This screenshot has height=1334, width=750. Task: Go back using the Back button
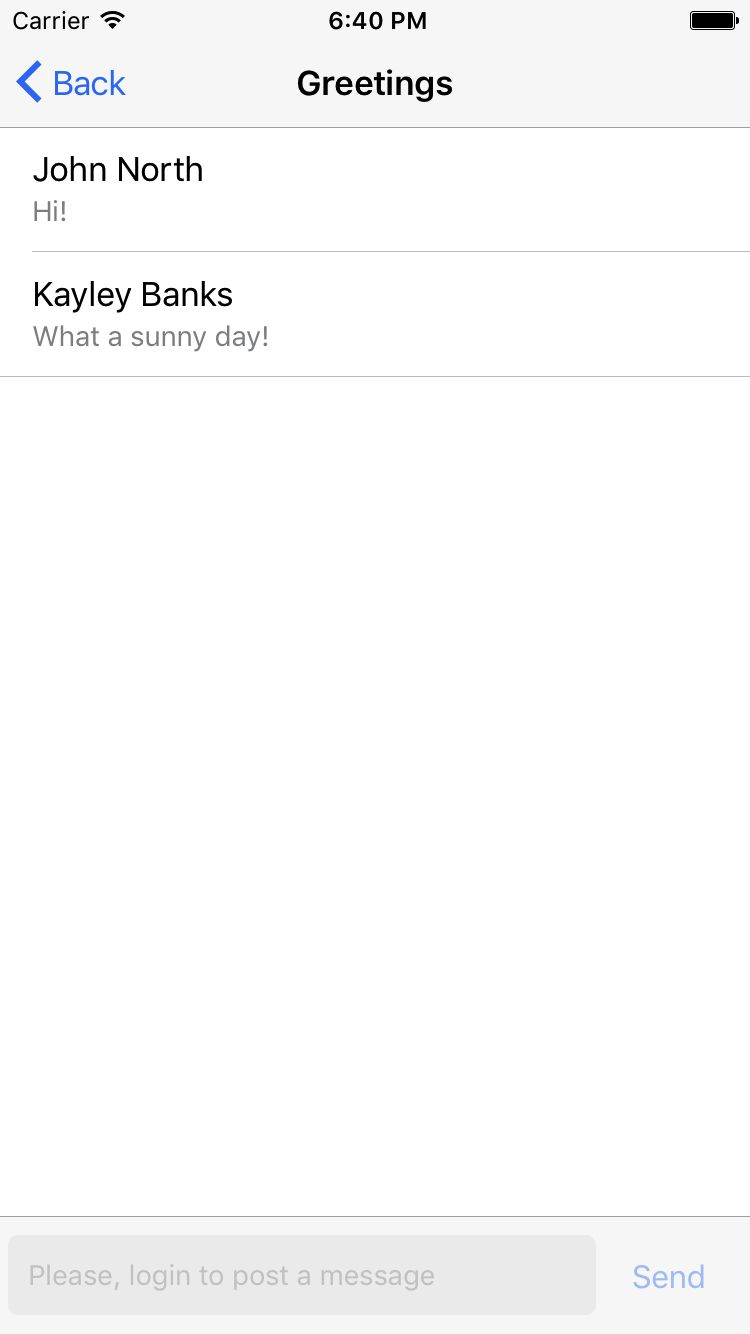click(x=72, y=83)
